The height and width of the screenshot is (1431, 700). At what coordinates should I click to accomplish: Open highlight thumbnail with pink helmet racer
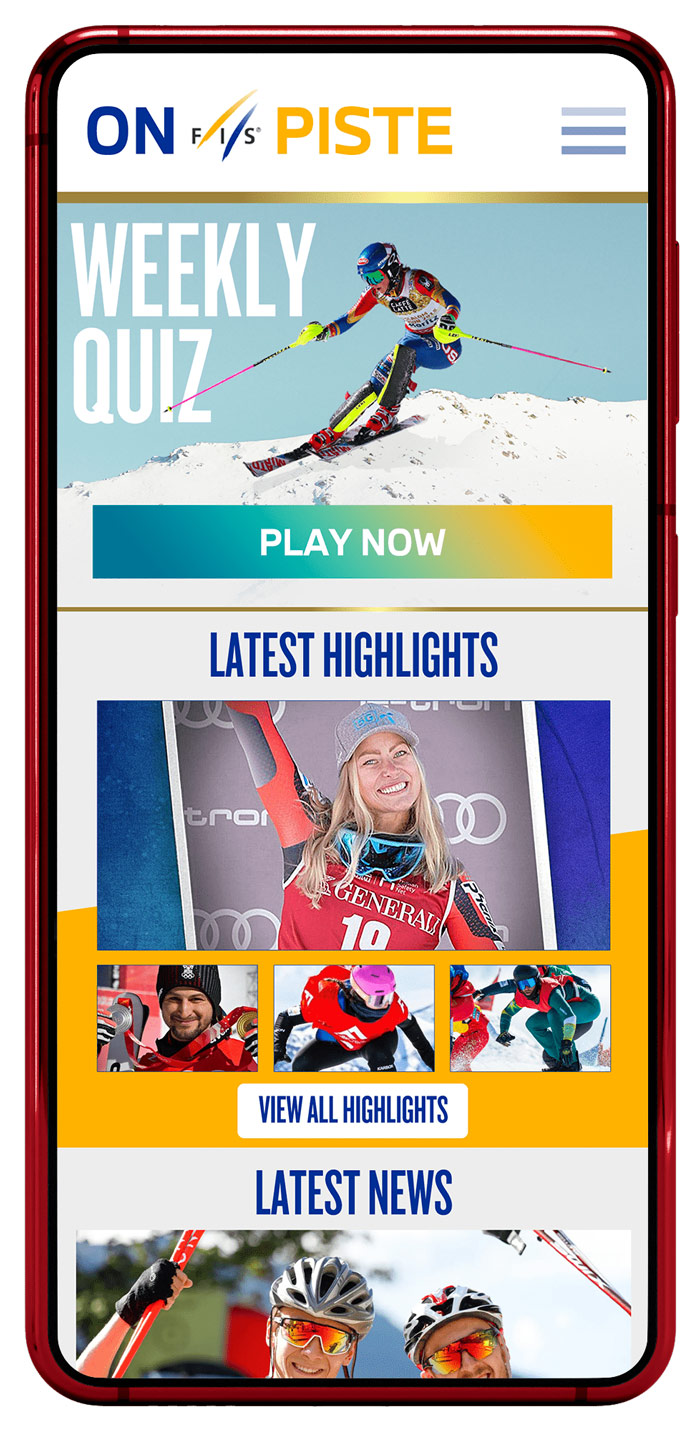(x=353, y=1018)
